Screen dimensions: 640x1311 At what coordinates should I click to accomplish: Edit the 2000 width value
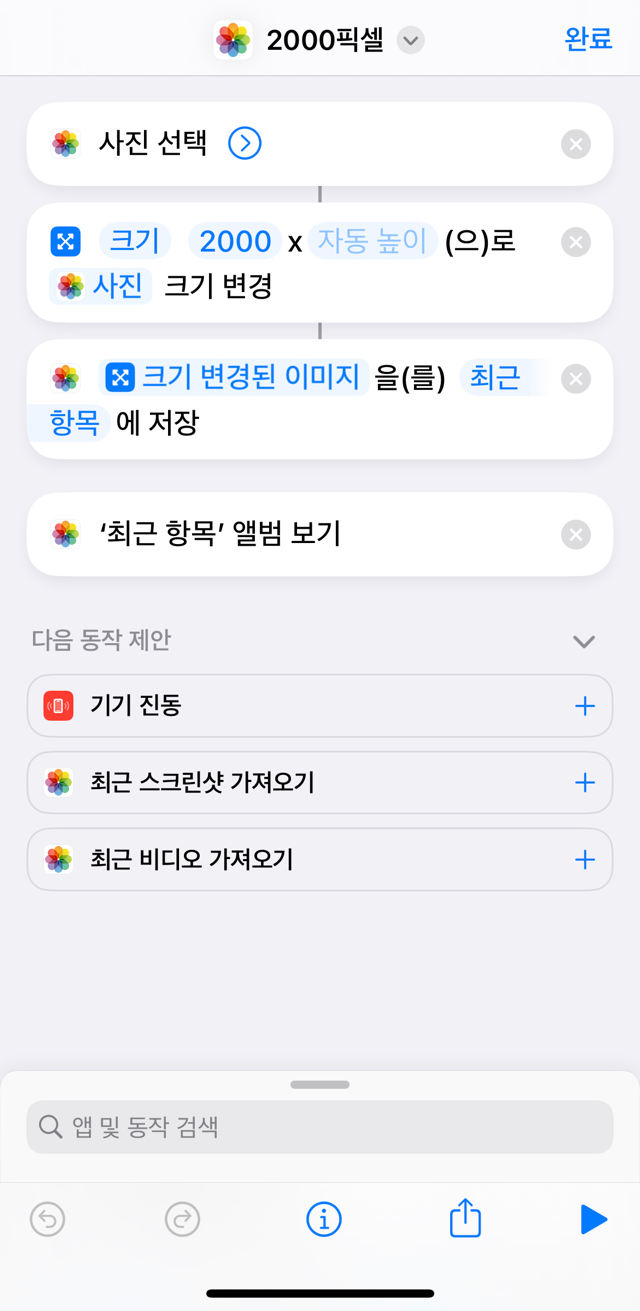coord(236,241)
